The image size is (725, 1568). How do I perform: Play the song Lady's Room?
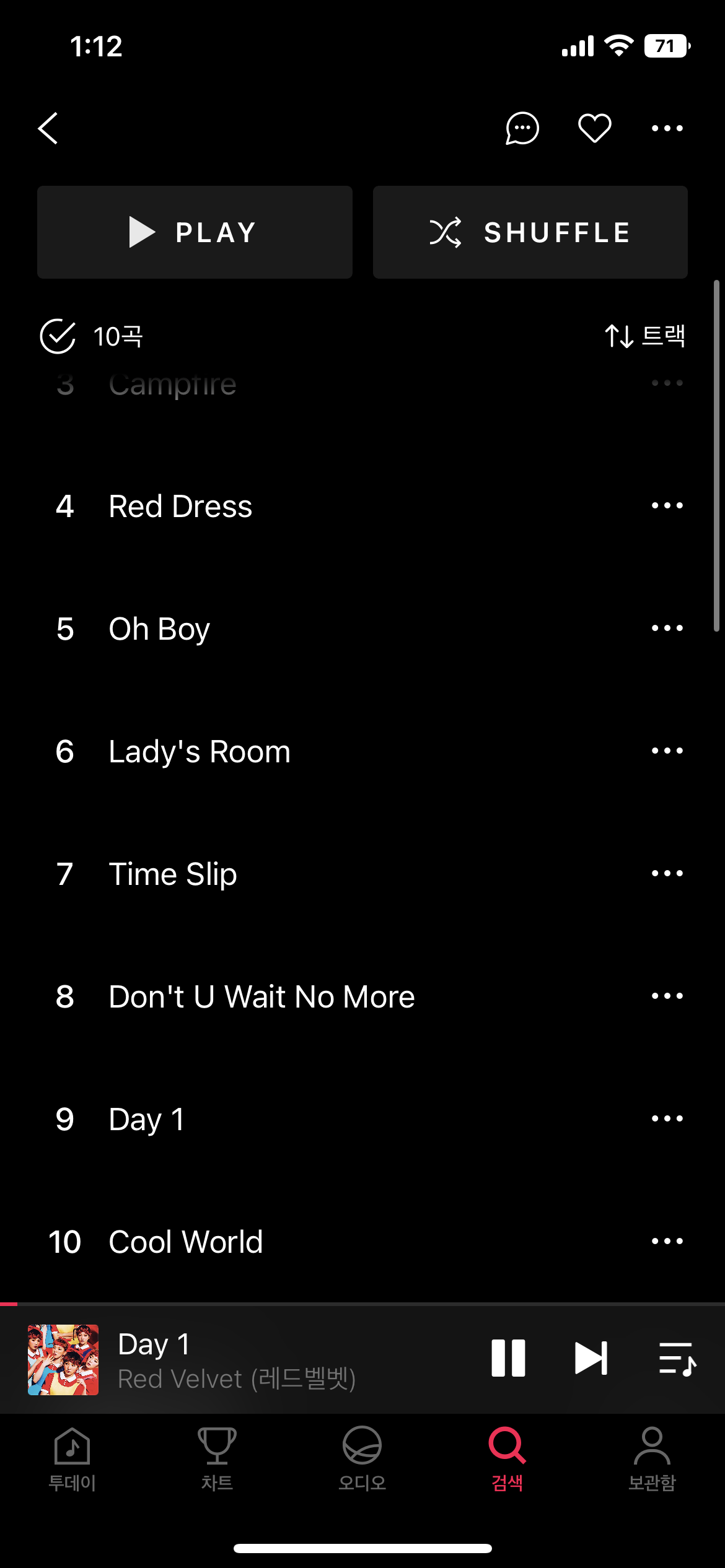(x=200, y=752)
